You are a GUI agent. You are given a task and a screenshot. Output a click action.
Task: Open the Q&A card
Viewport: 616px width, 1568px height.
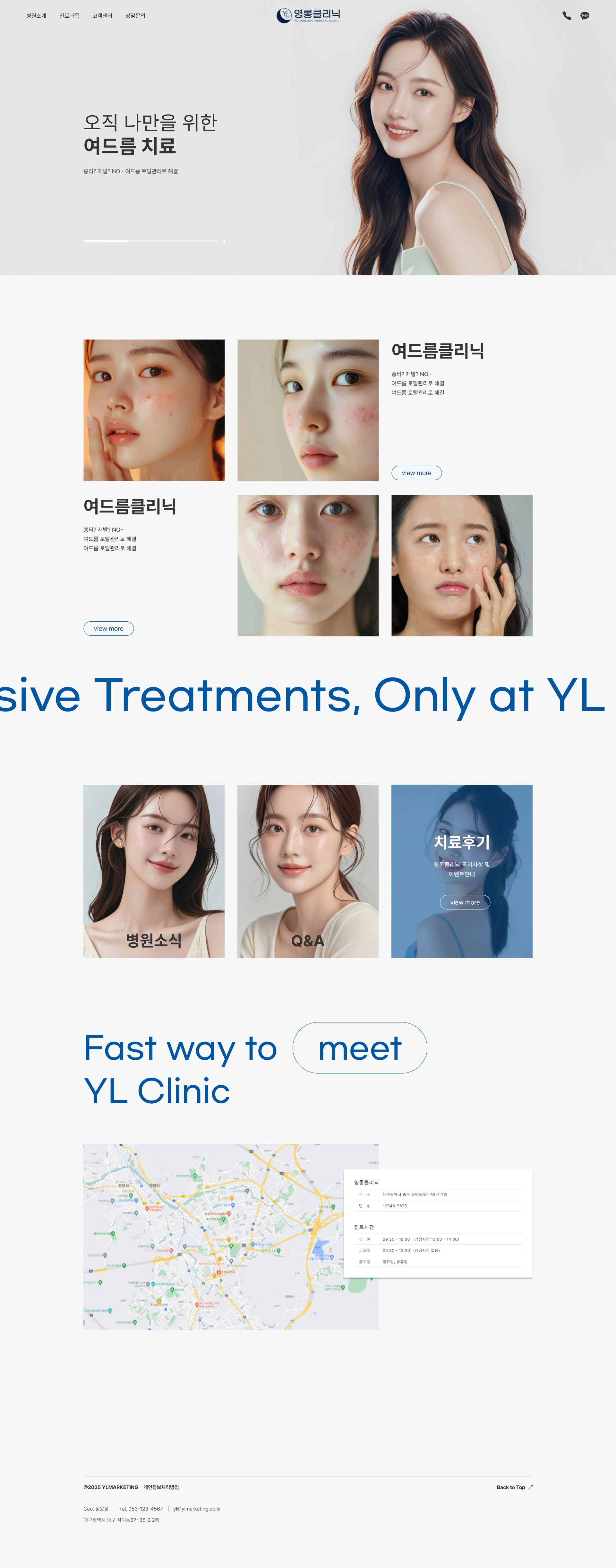coord(307,871)
